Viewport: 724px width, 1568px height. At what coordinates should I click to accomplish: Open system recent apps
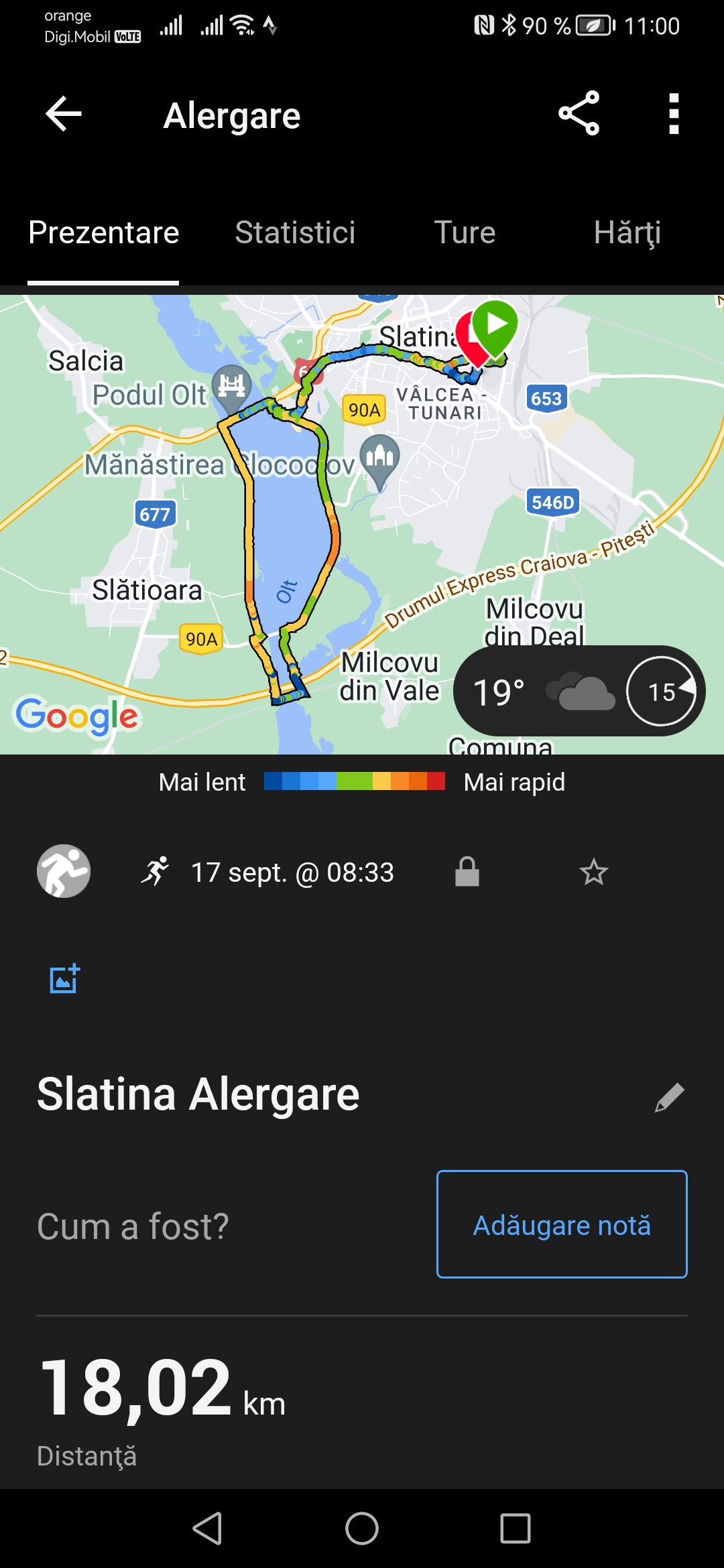[x=515, y=1528]
